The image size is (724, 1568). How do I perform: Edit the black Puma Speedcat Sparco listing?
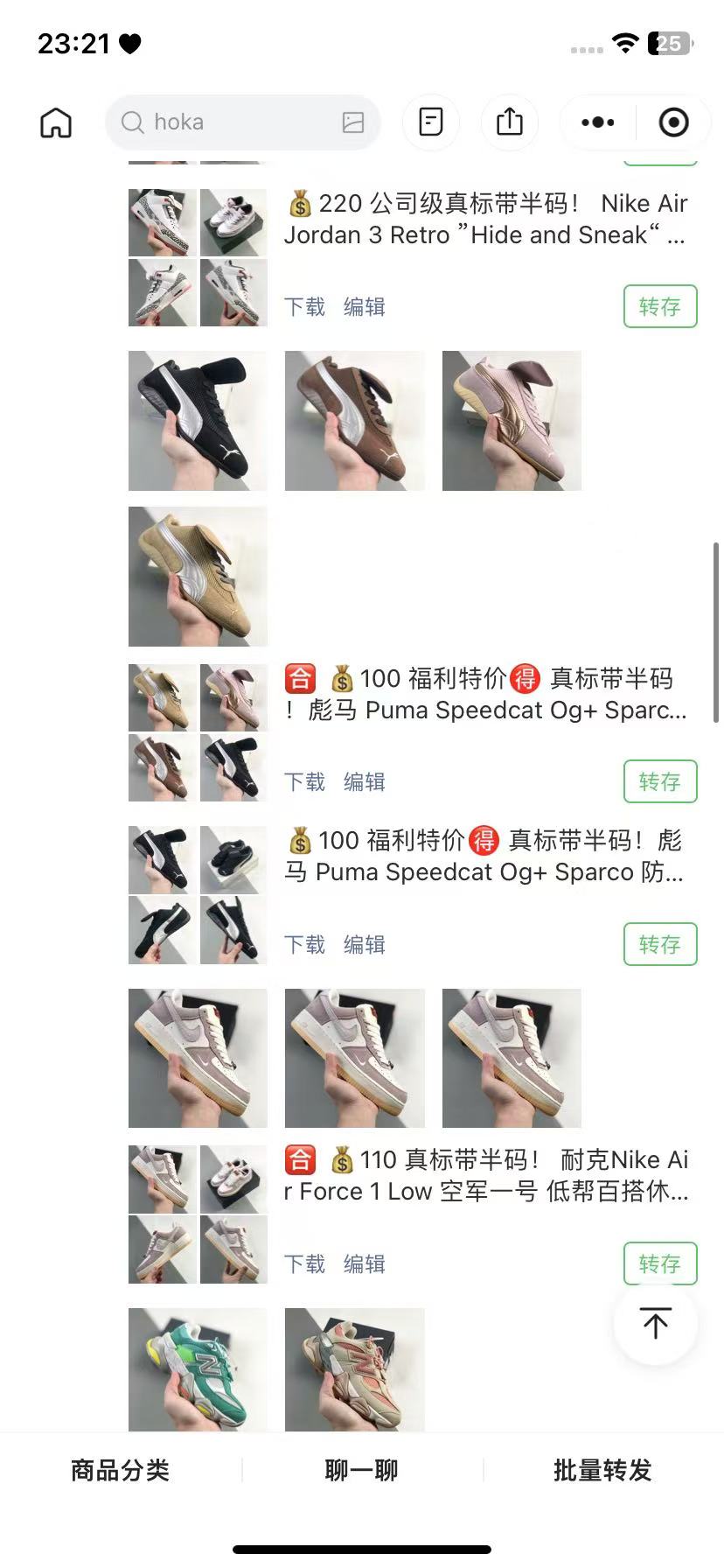[364, 945]
